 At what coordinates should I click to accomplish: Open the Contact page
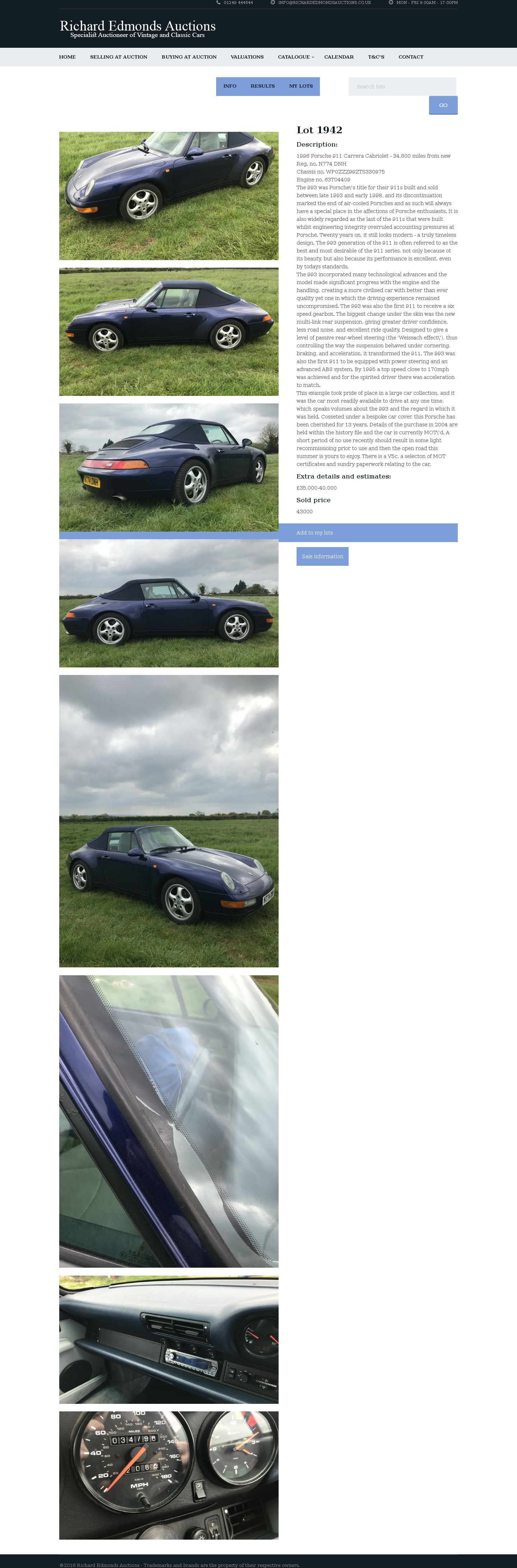click(x=411, y=57)
